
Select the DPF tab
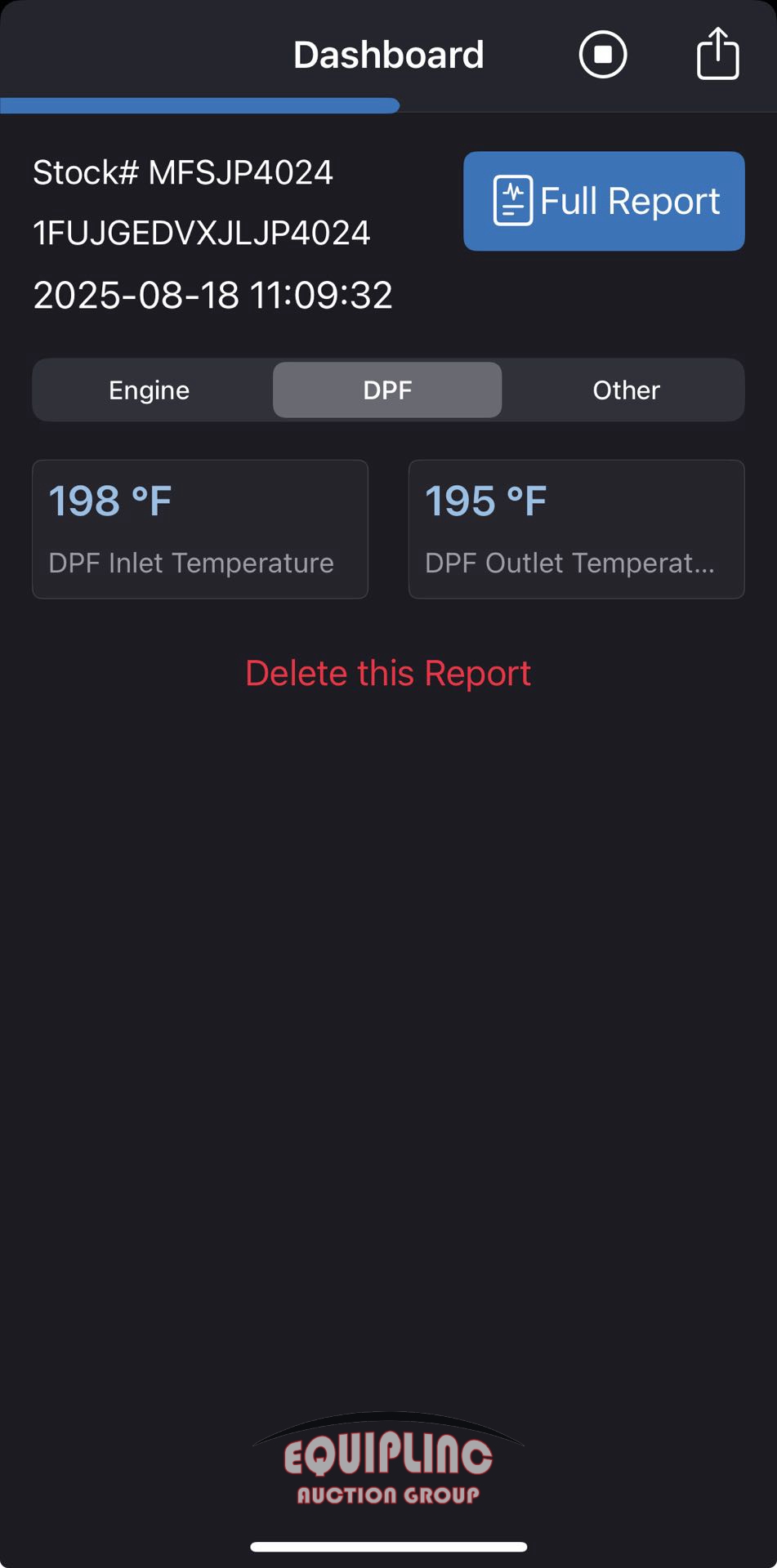coord(387,390)
